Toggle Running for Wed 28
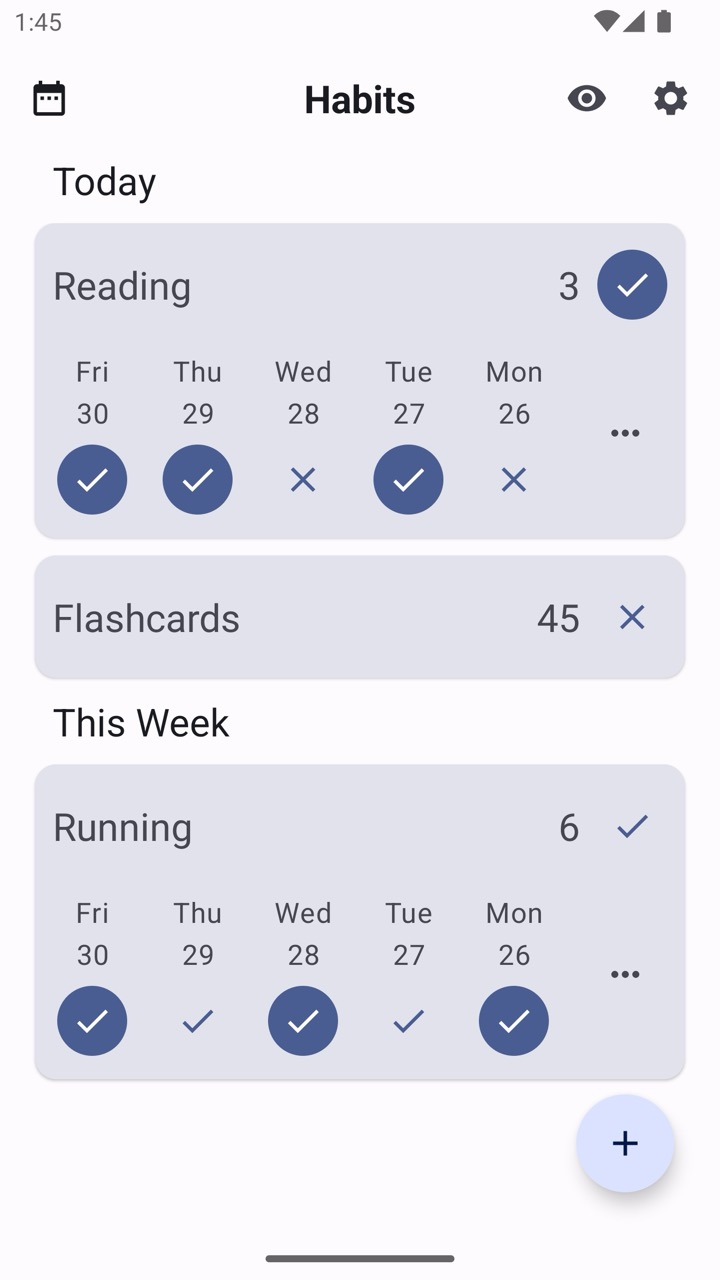 coord(303,1020)
